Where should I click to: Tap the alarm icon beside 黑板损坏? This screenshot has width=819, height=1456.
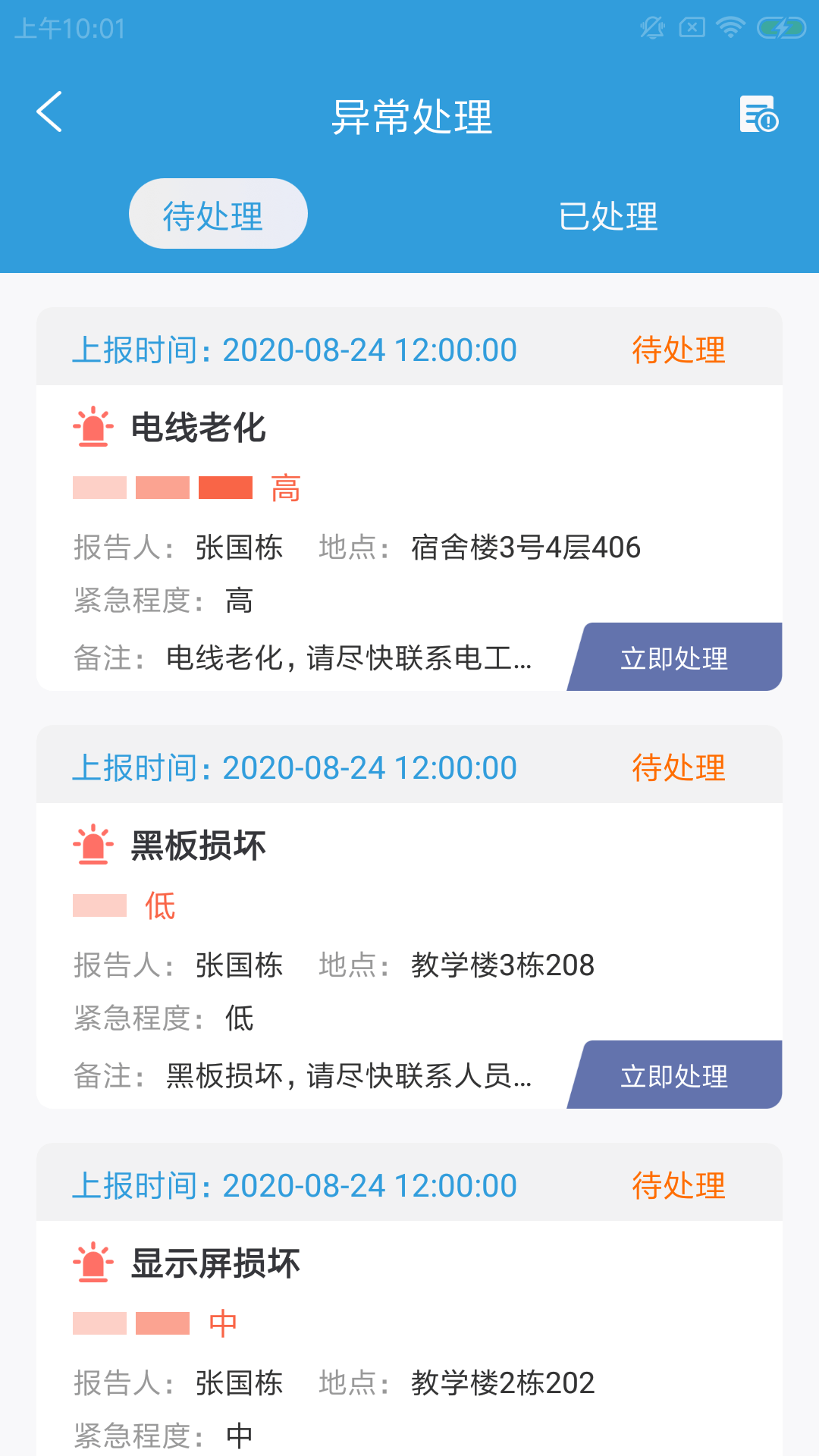93,844
